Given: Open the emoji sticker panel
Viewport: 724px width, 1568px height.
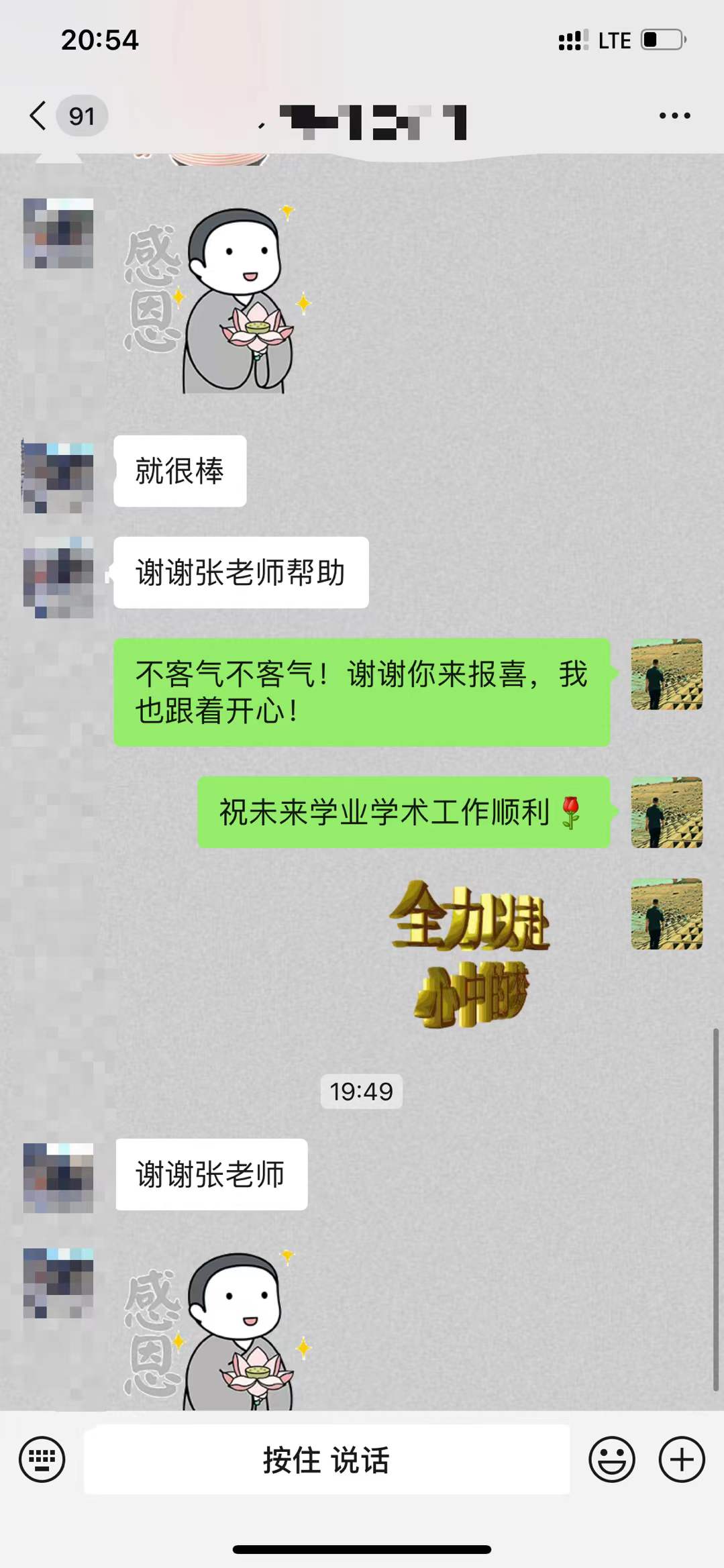Looking at the screenshot, I should 611,1459.
